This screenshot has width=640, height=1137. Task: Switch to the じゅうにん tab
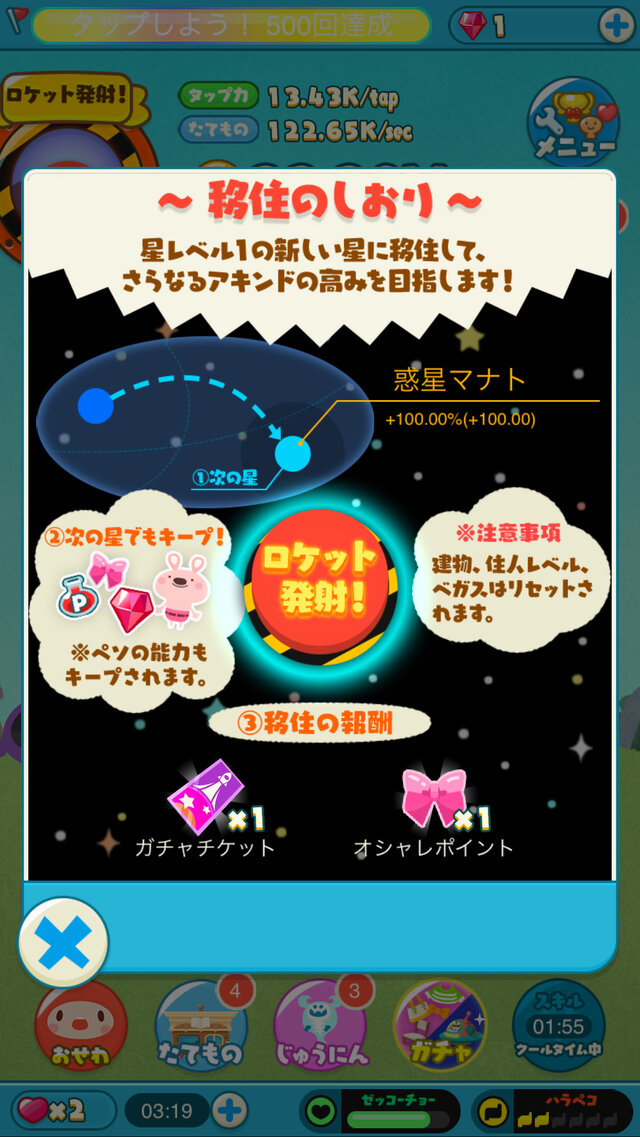coord(320,1027)
